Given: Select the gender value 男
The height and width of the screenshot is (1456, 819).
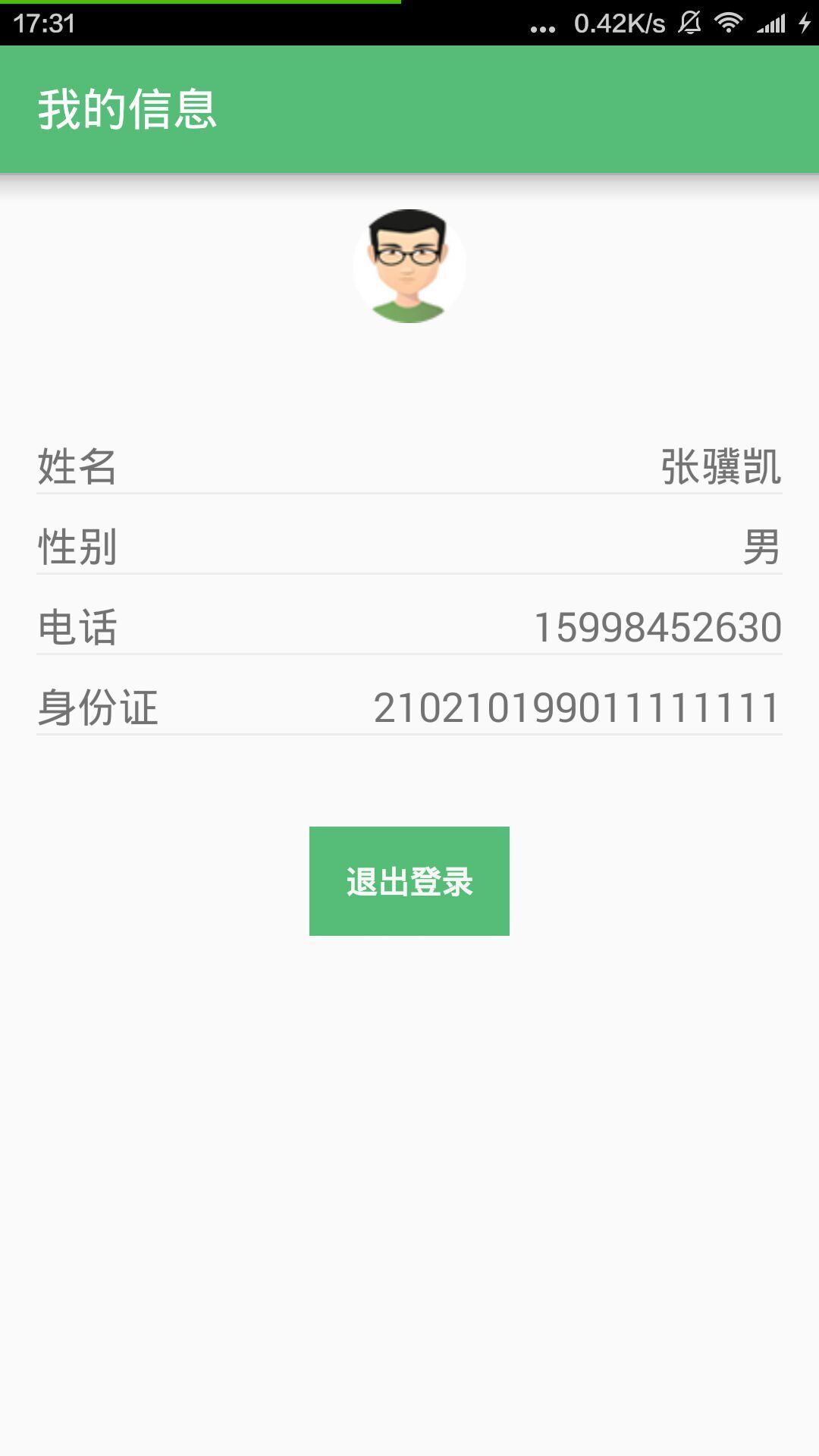Looking at the screenshot, I should click(x=762, y=548).
